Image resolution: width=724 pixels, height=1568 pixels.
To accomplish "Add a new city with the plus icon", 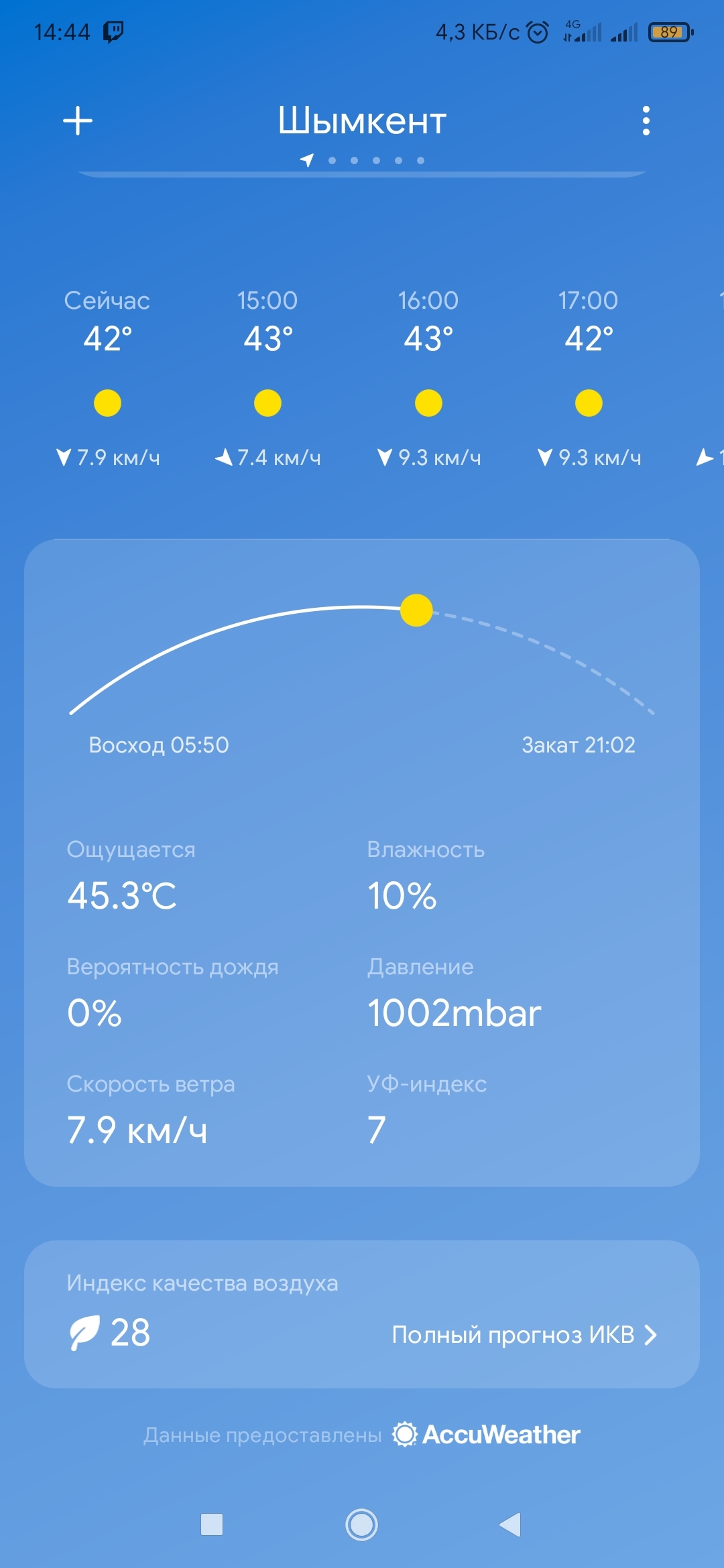I will click(78, 121).
